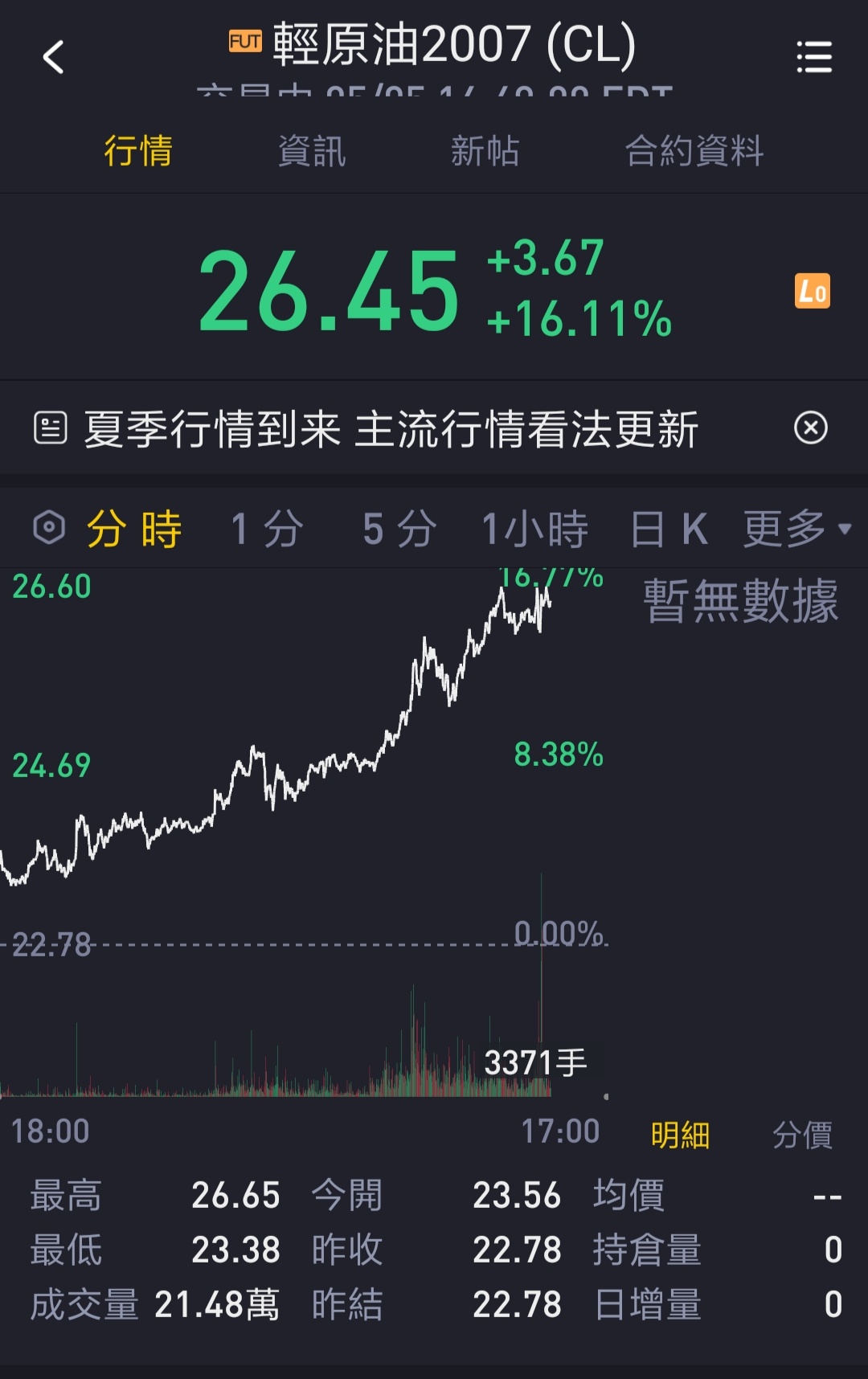Switch to the 資訊 tab
The width and height of the screenshot is (868, 1379).
[x=312, y=151]
